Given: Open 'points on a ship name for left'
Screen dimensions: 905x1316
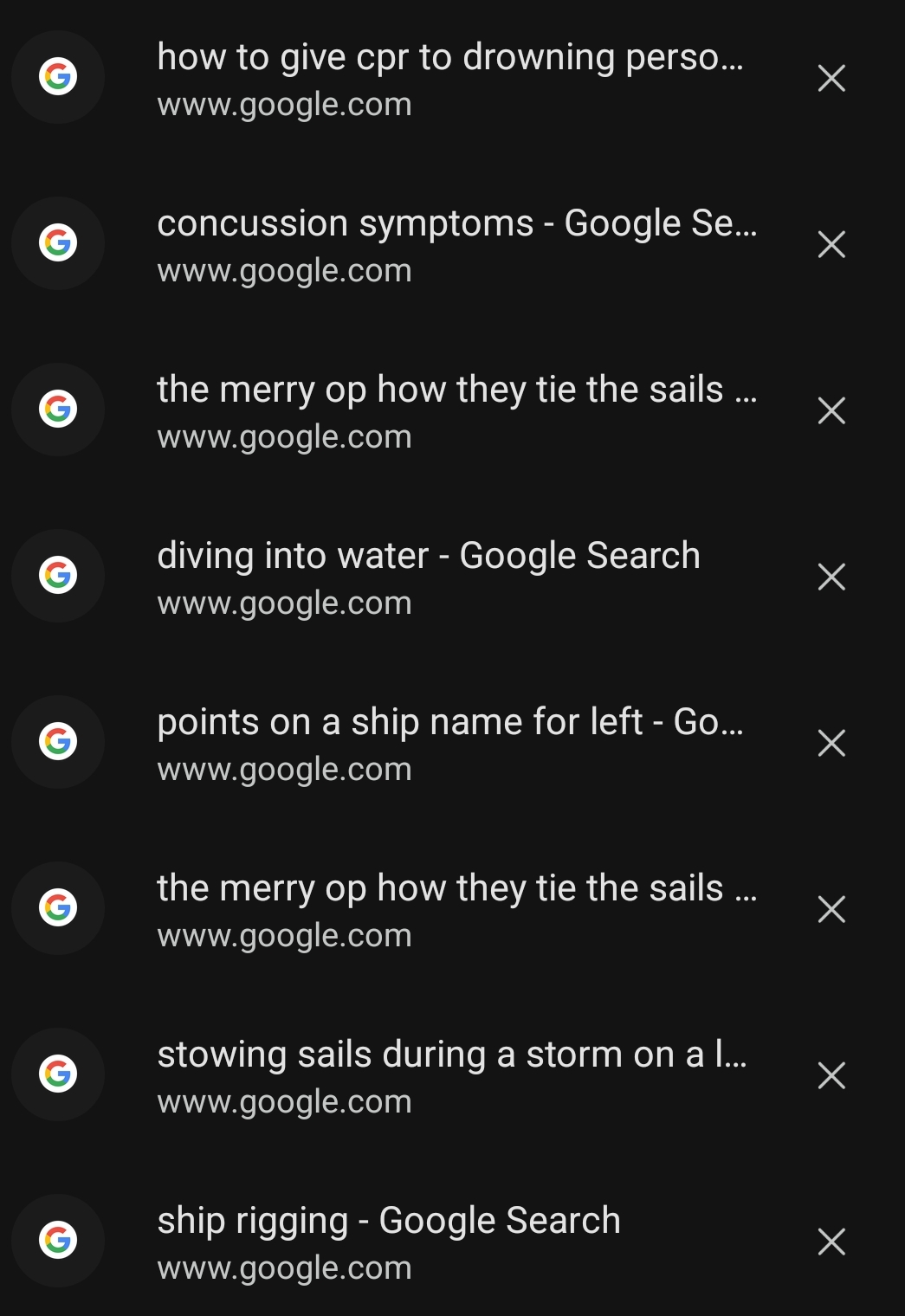Looking at the screenshot, I should tap(450, 743).
